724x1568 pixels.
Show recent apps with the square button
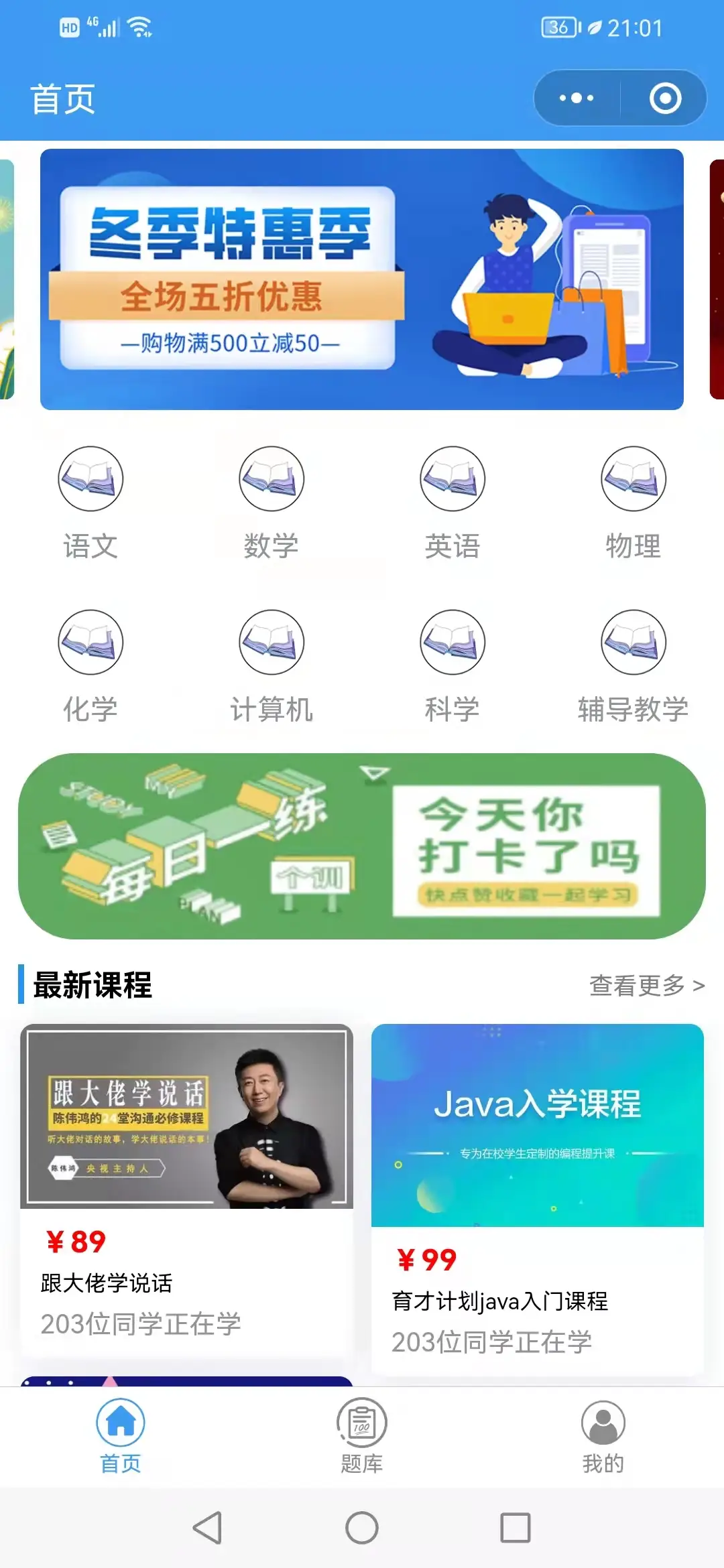tap(516, 1528)
